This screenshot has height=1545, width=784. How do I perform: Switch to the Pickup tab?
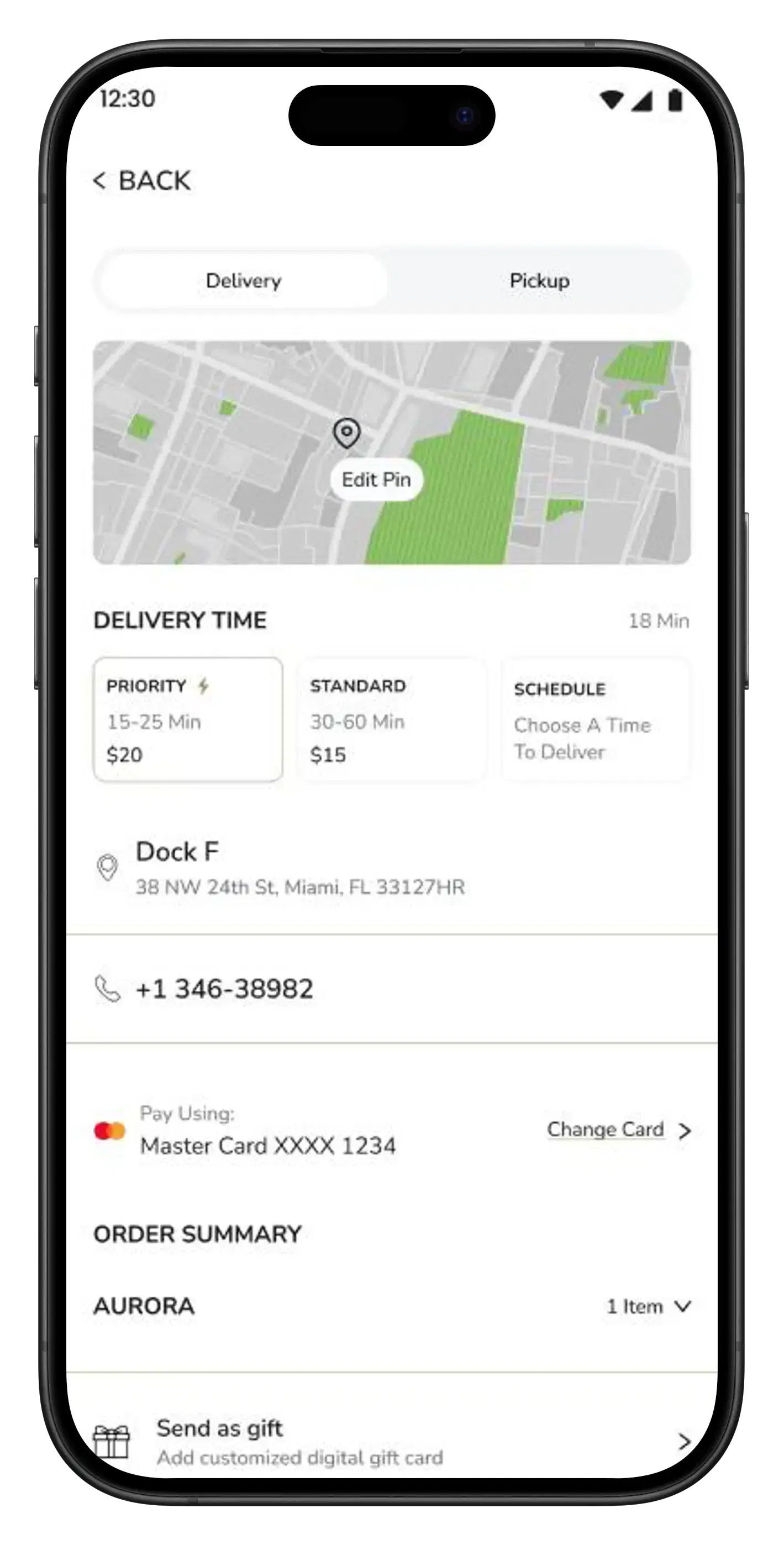pyautogui.click(x=539, y=281)
